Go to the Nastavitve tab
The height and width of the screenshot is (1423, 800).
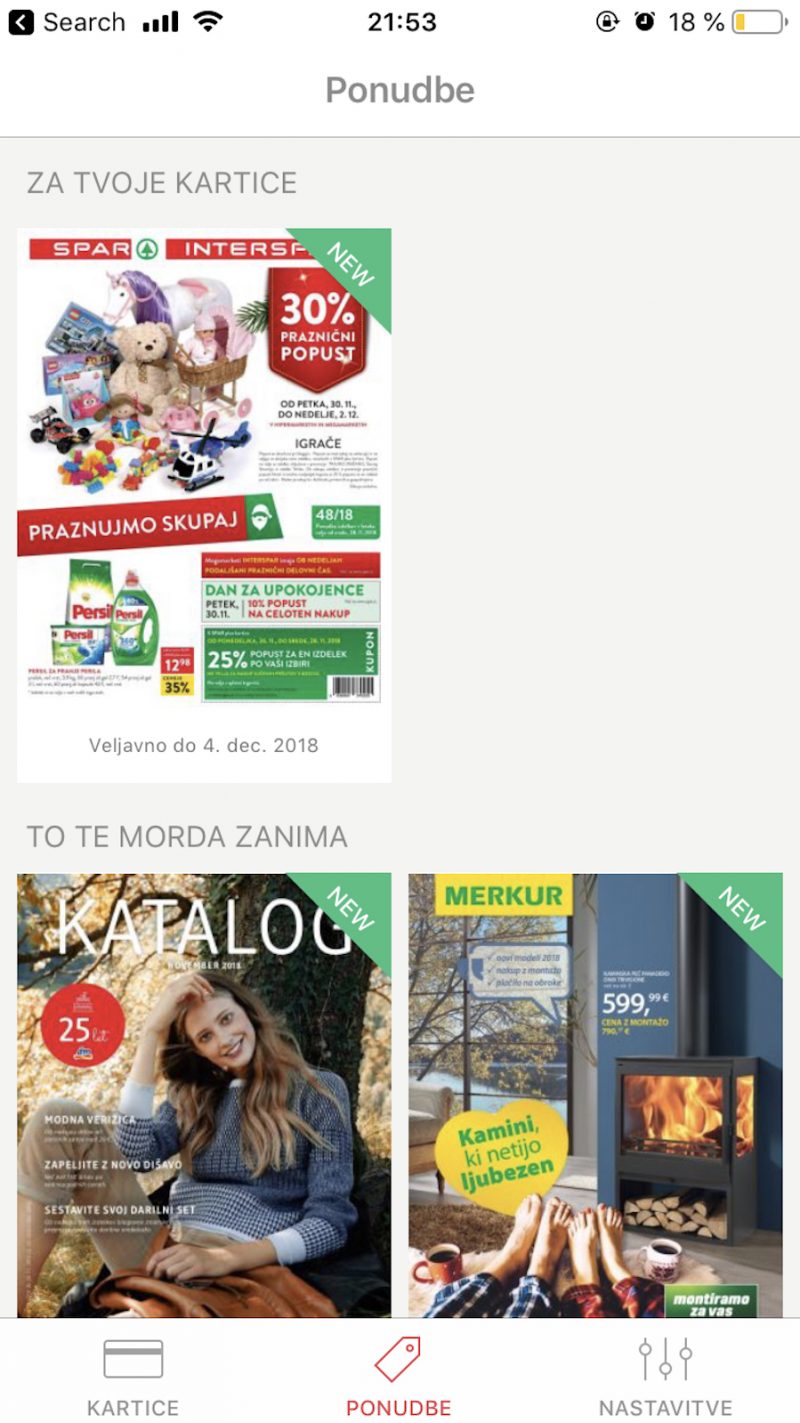[x=665, y=1377]
